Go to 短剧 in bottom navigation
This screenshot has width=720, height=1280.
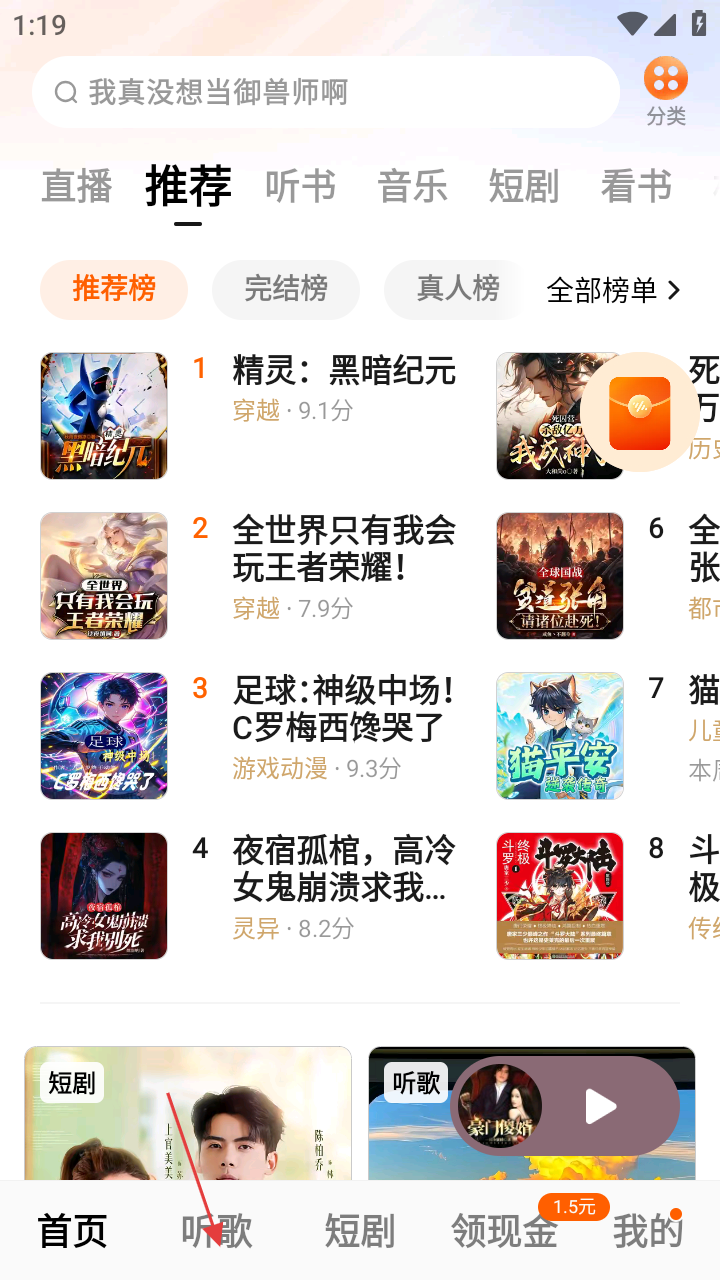359,1231
